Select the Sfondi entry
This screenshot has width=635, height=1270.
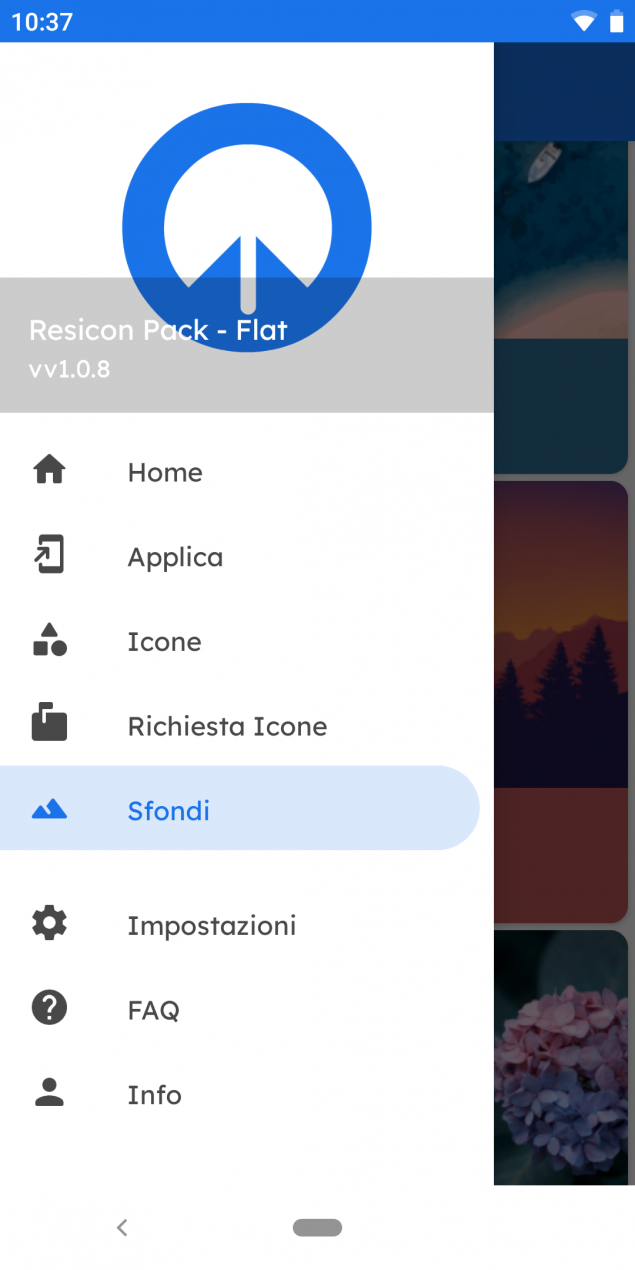pos(240,809)
